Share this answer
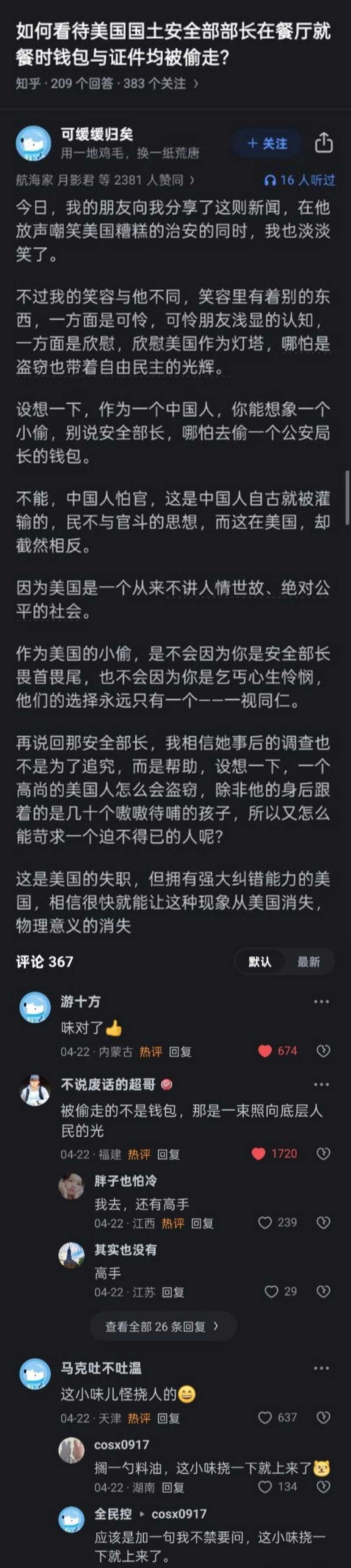 (x=324, y=143)
